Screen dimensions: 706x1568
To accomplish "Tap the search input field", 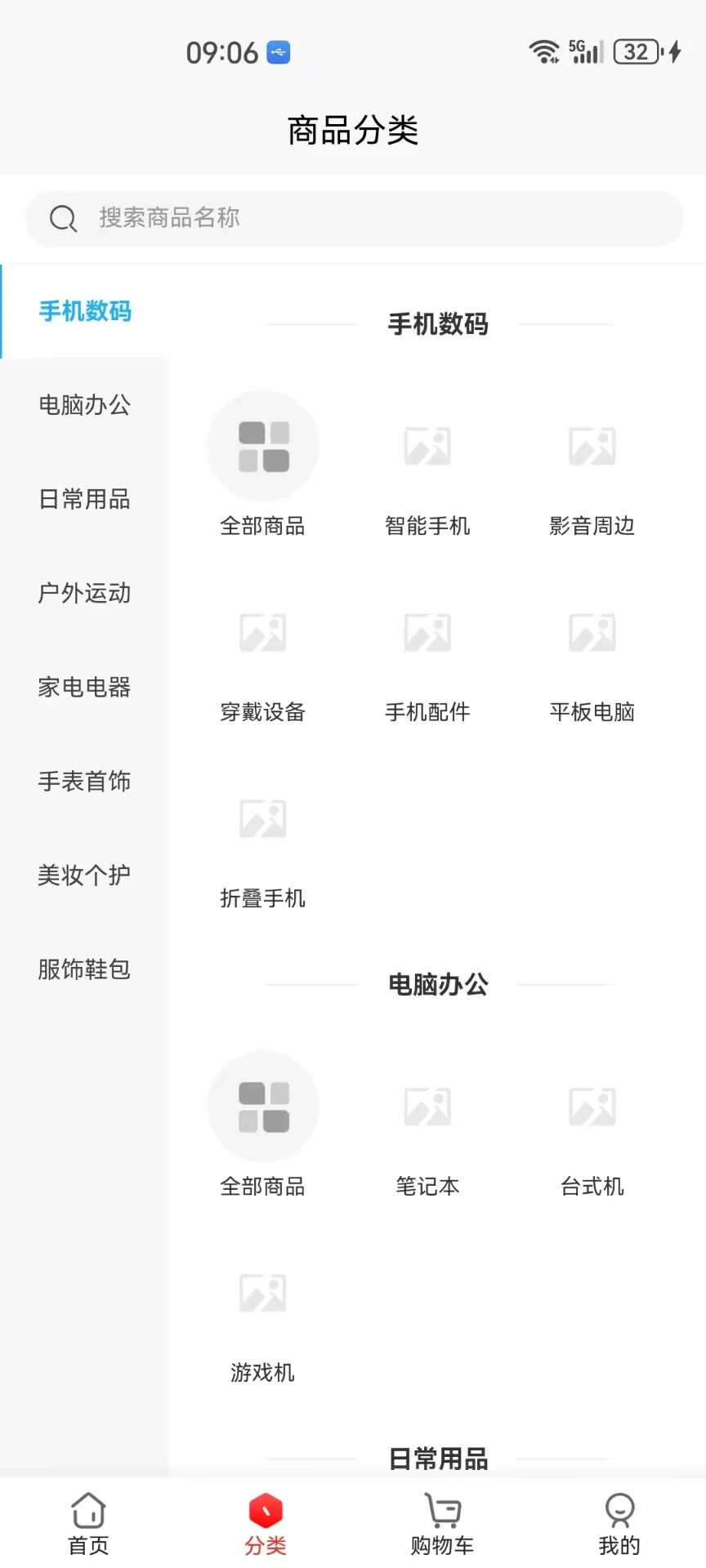I will tap(351, 218).
